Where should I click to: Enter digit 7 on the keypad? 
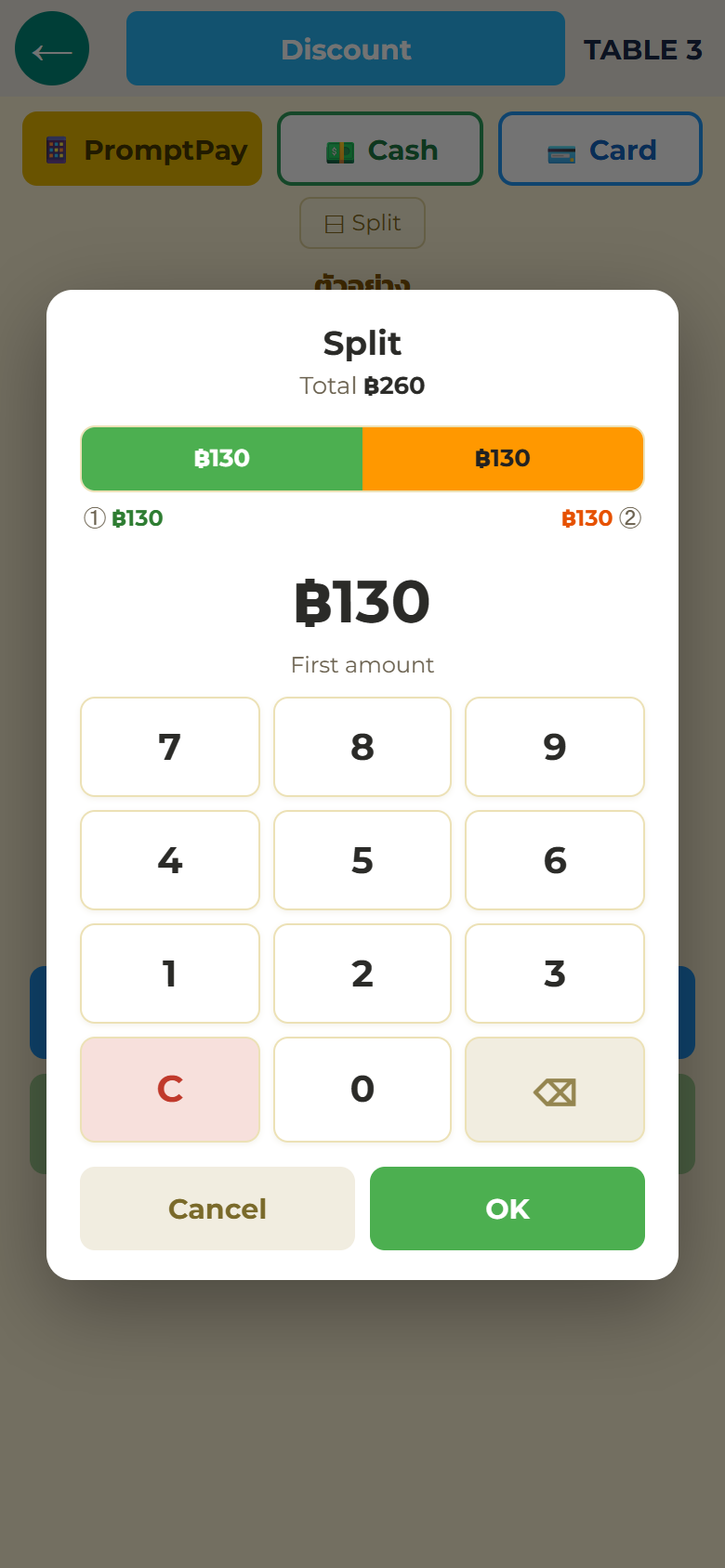(170, 747)
